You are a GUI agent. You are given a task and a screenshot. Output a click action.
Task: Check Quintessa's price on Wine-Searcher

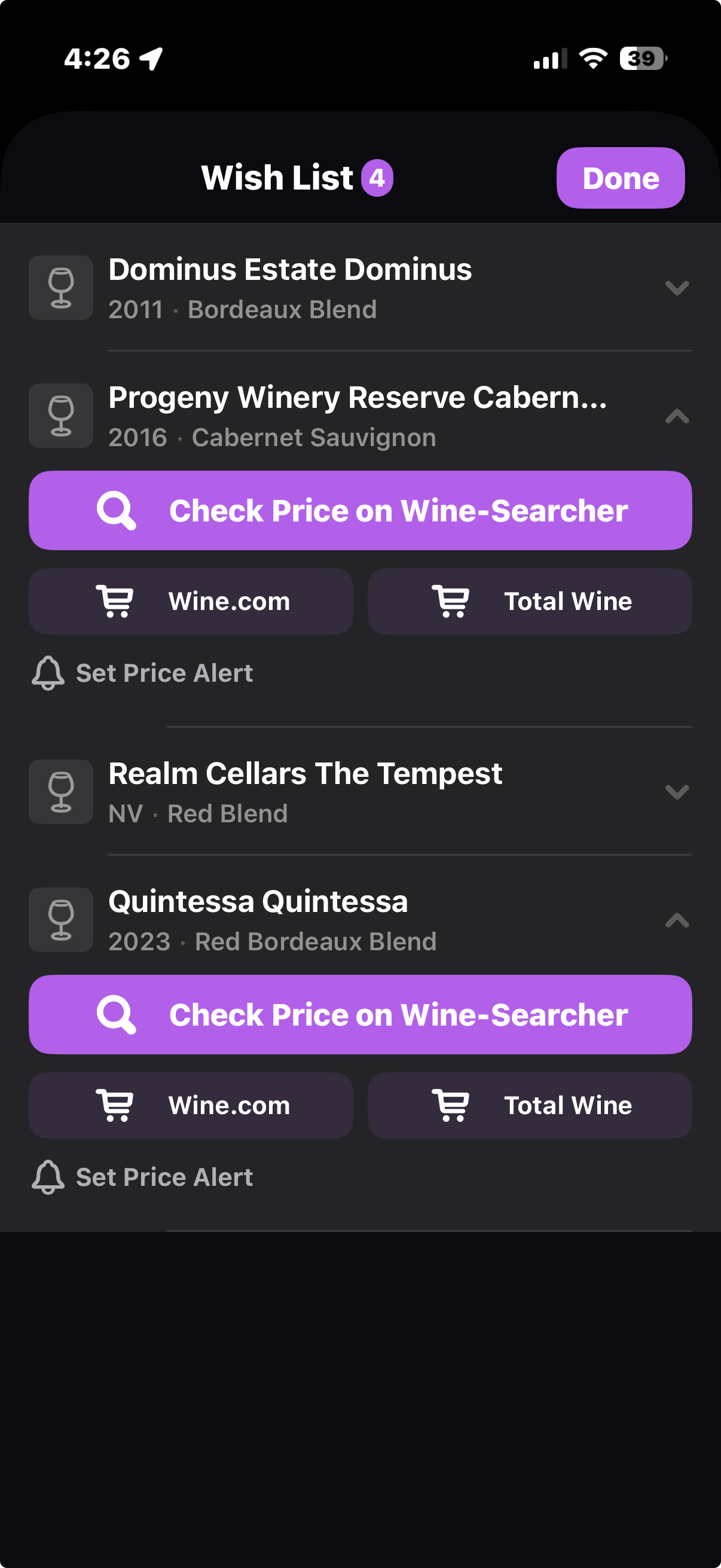pyautogui.click(x=360, y=1014)
